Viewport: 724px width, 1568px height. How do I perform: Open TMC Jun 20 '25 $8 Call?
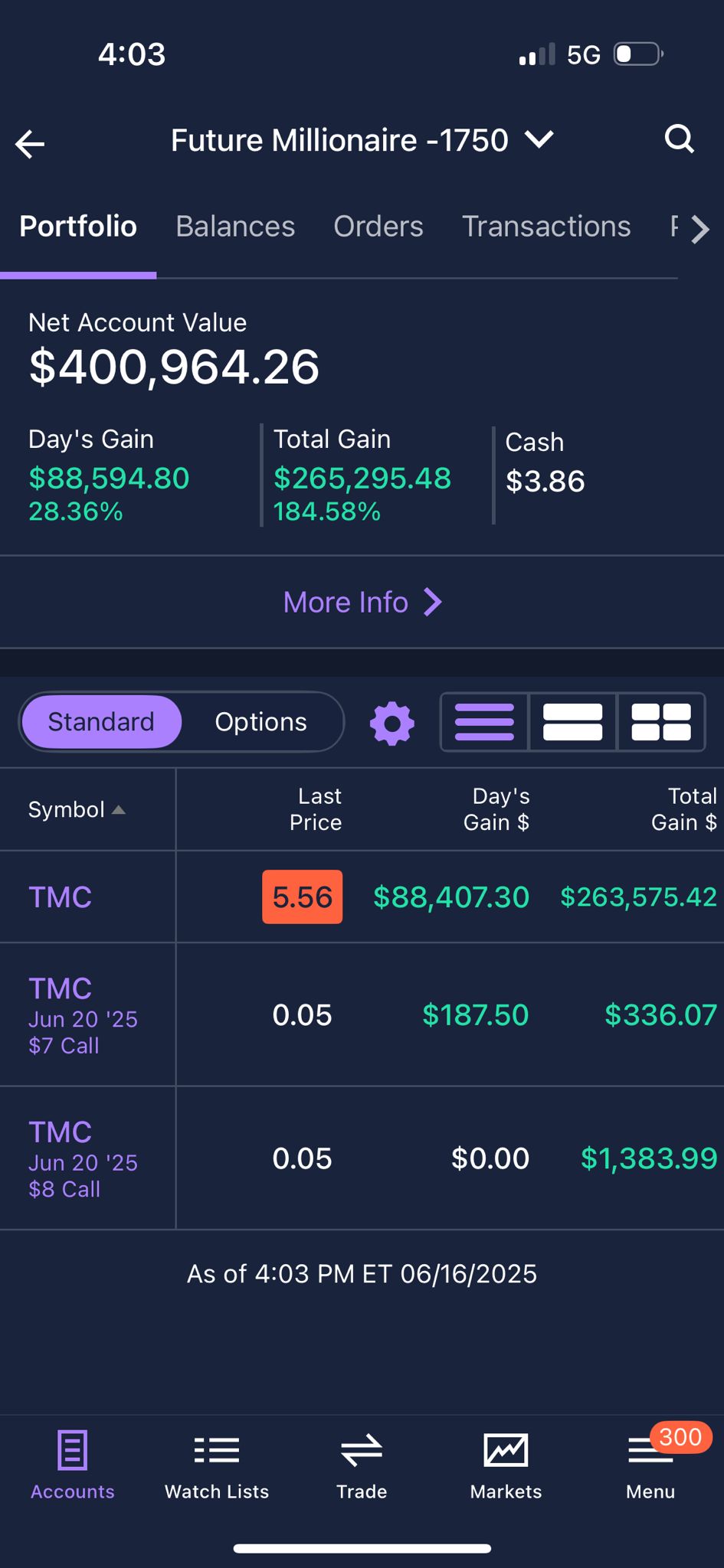pos(362,1158)
